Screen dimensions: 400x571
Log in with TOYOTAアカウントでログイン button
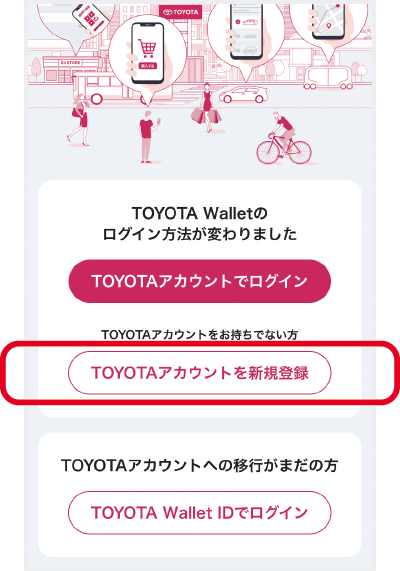pyautogui.click(x=200, y=281)
